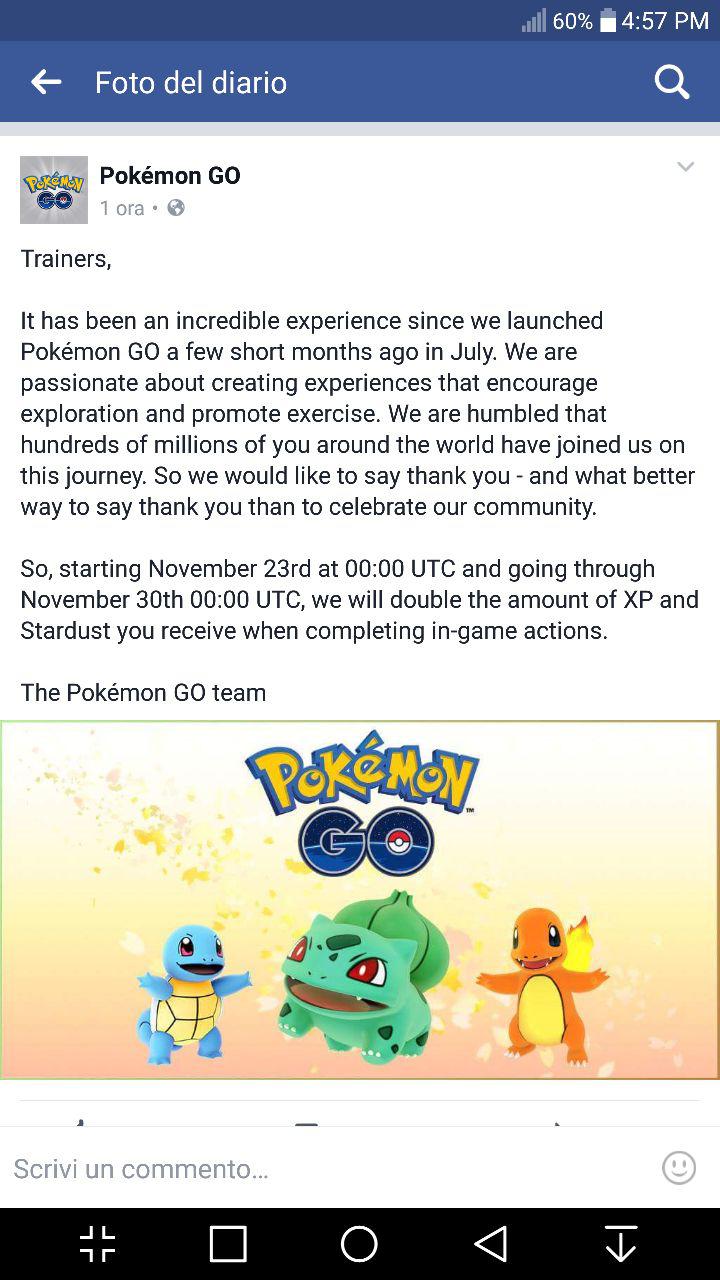Viewport: 720px width, 1280px height.
Task: Tap the system back triangle
Action: click(x=490, y=1244)
